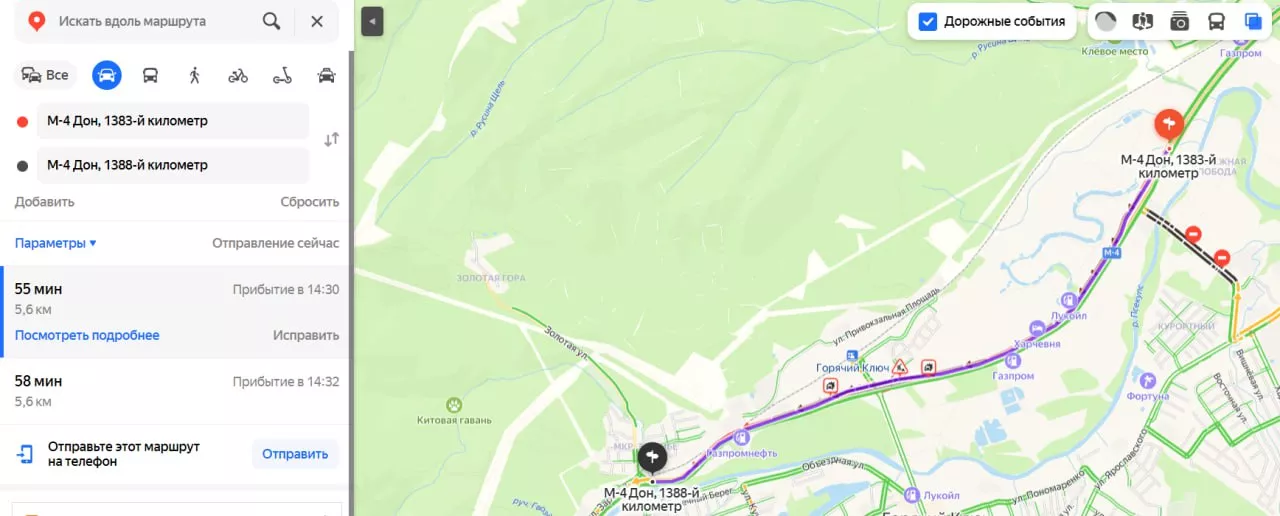Switch to public transport routes
1280x516 pixels.
point(150,75)
